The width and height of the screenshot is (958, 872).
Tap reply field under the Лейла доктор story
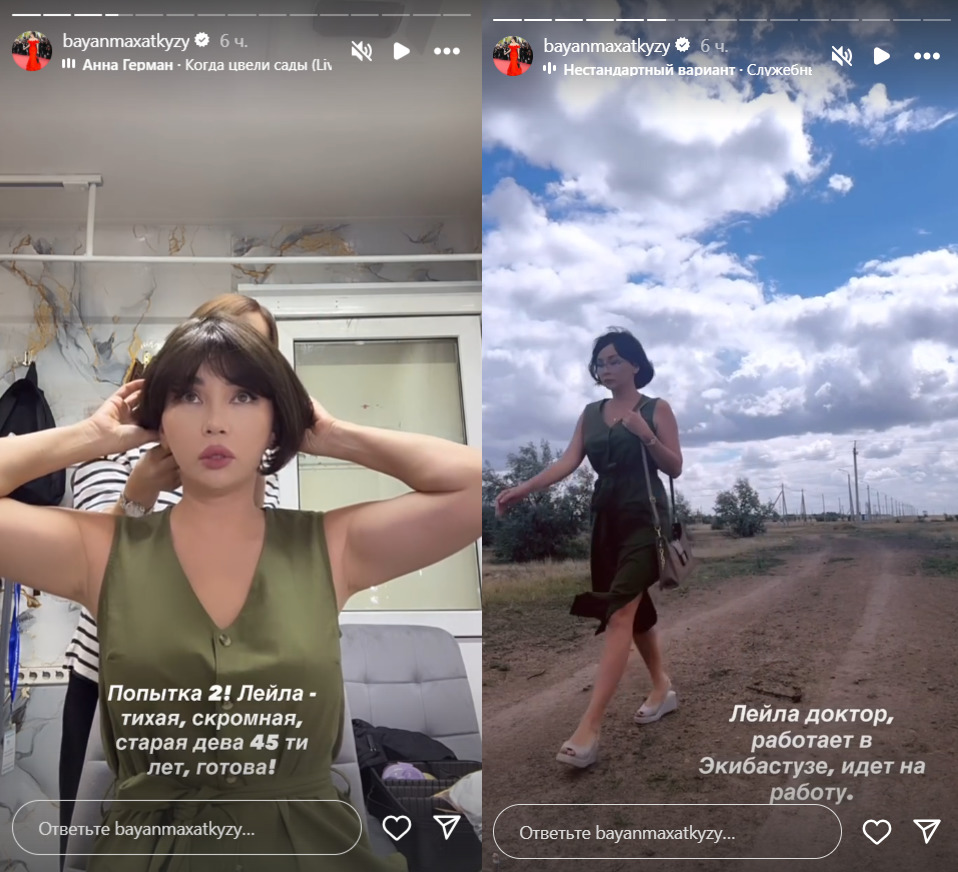[x=667, y=832]
